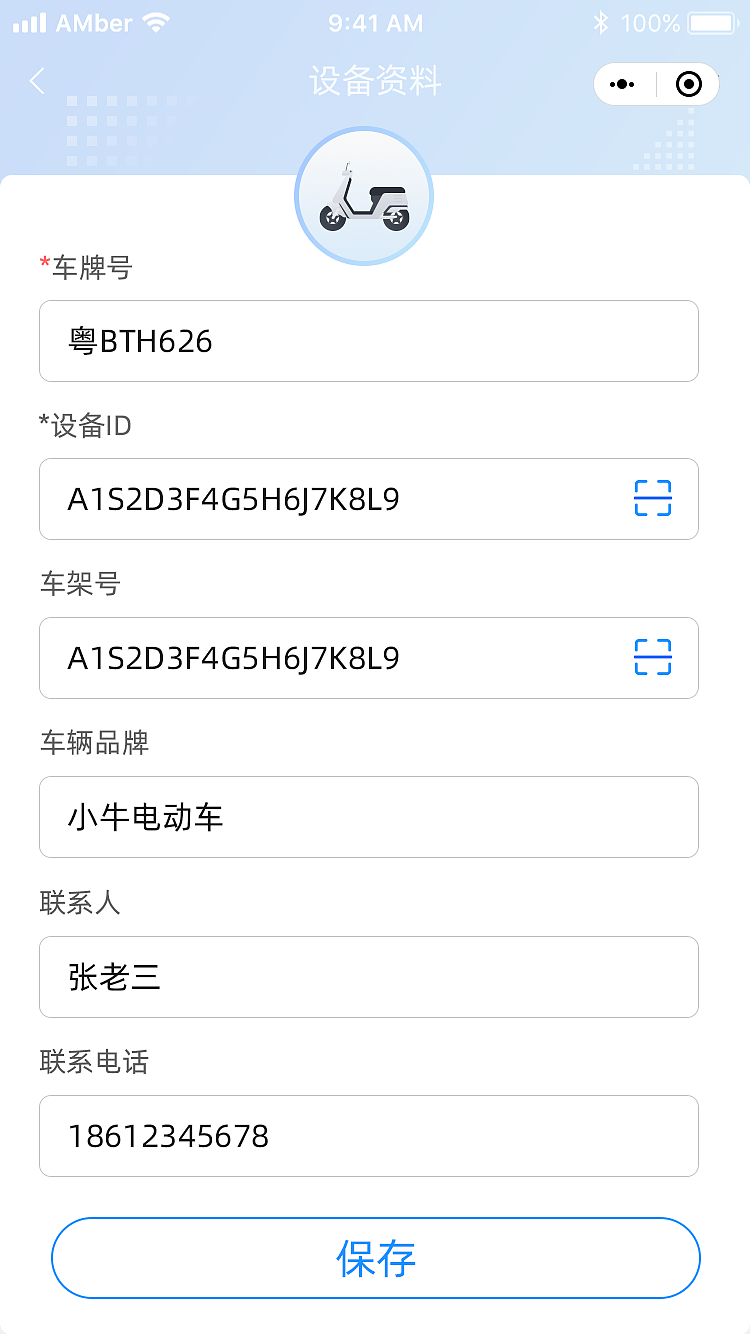Tap the 设备资料 page title
750x1334 pixels.
(x=375, y=83)
